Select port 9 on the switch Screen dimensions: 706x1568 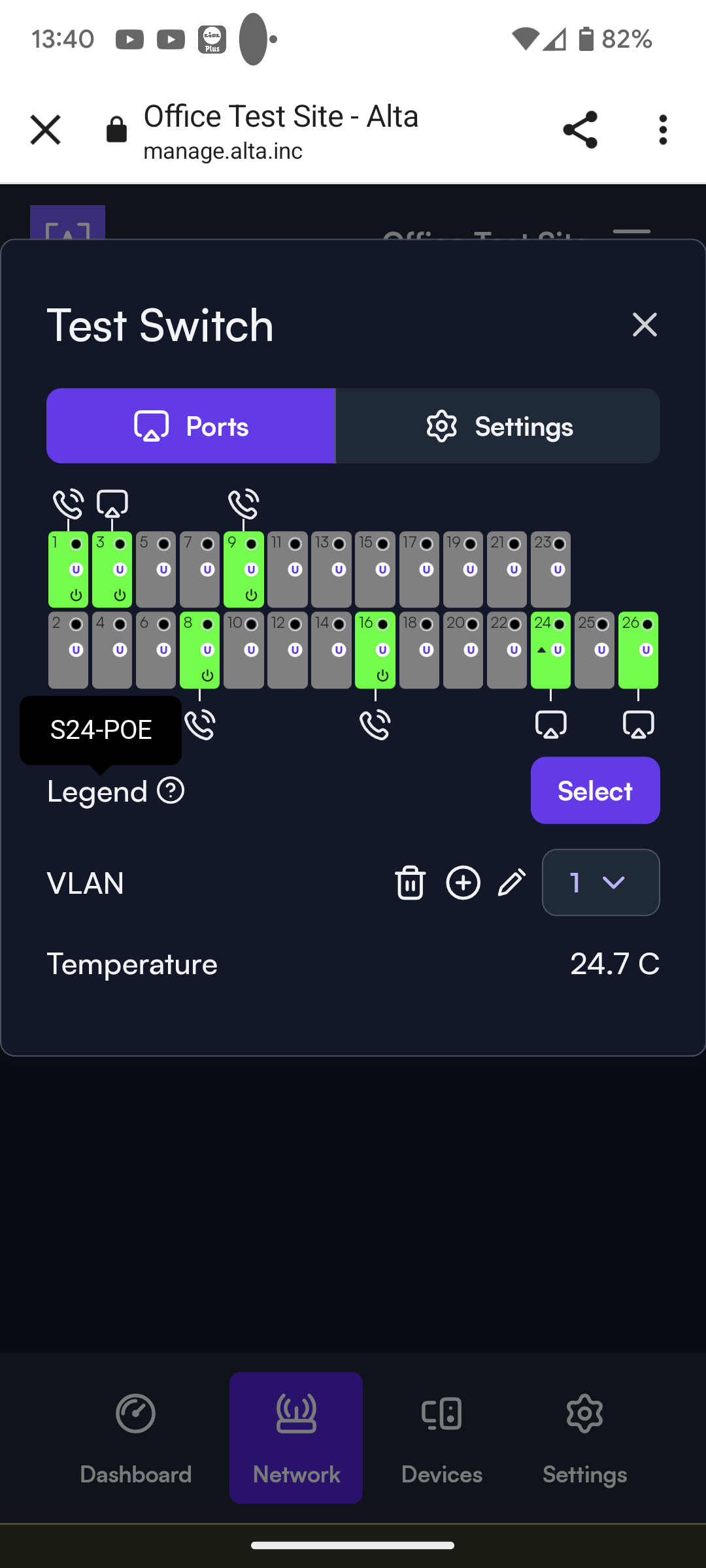[x=244, y=569]
